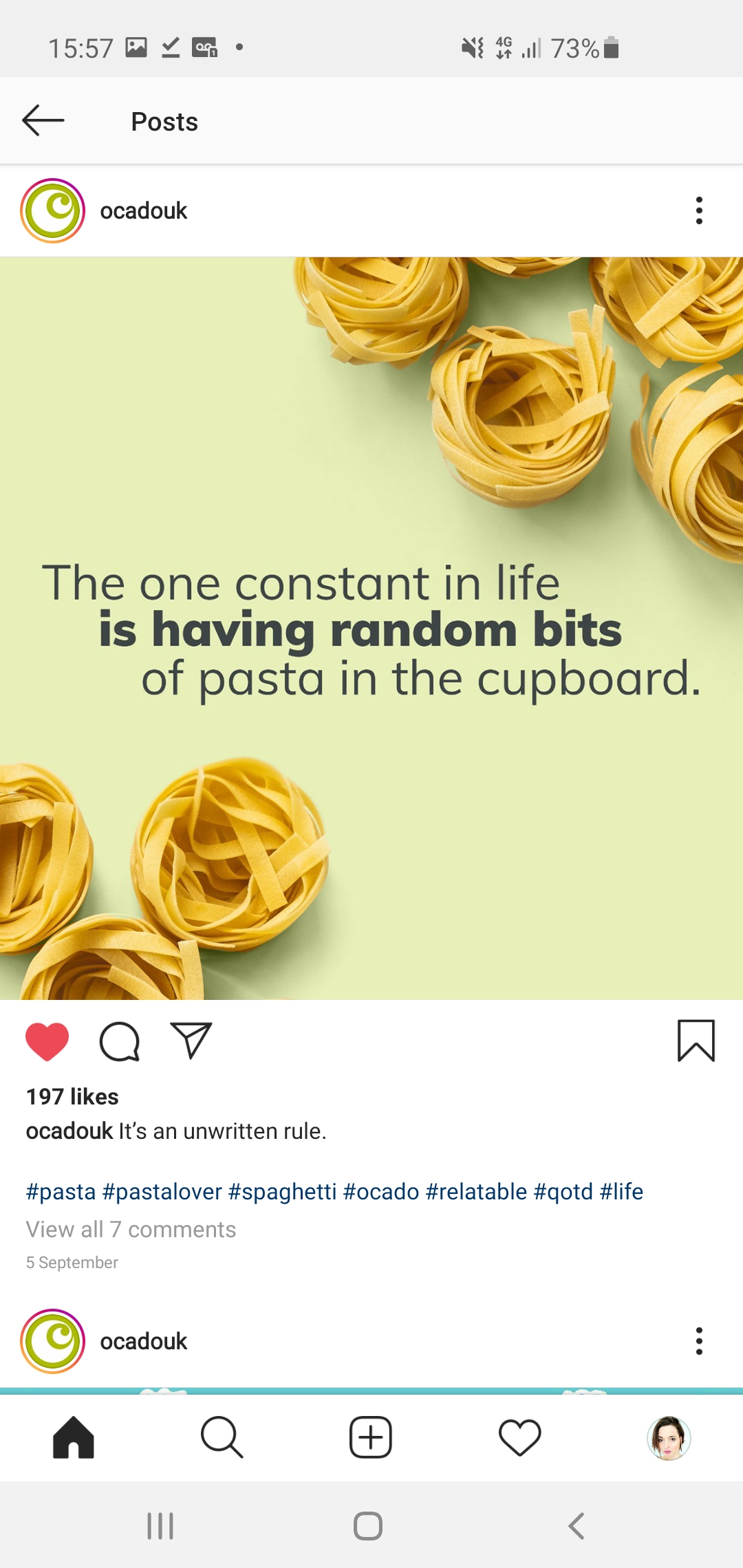Create a new post with plus icon
This screenshot has height=1568, width=743.
coord(371,1437)
